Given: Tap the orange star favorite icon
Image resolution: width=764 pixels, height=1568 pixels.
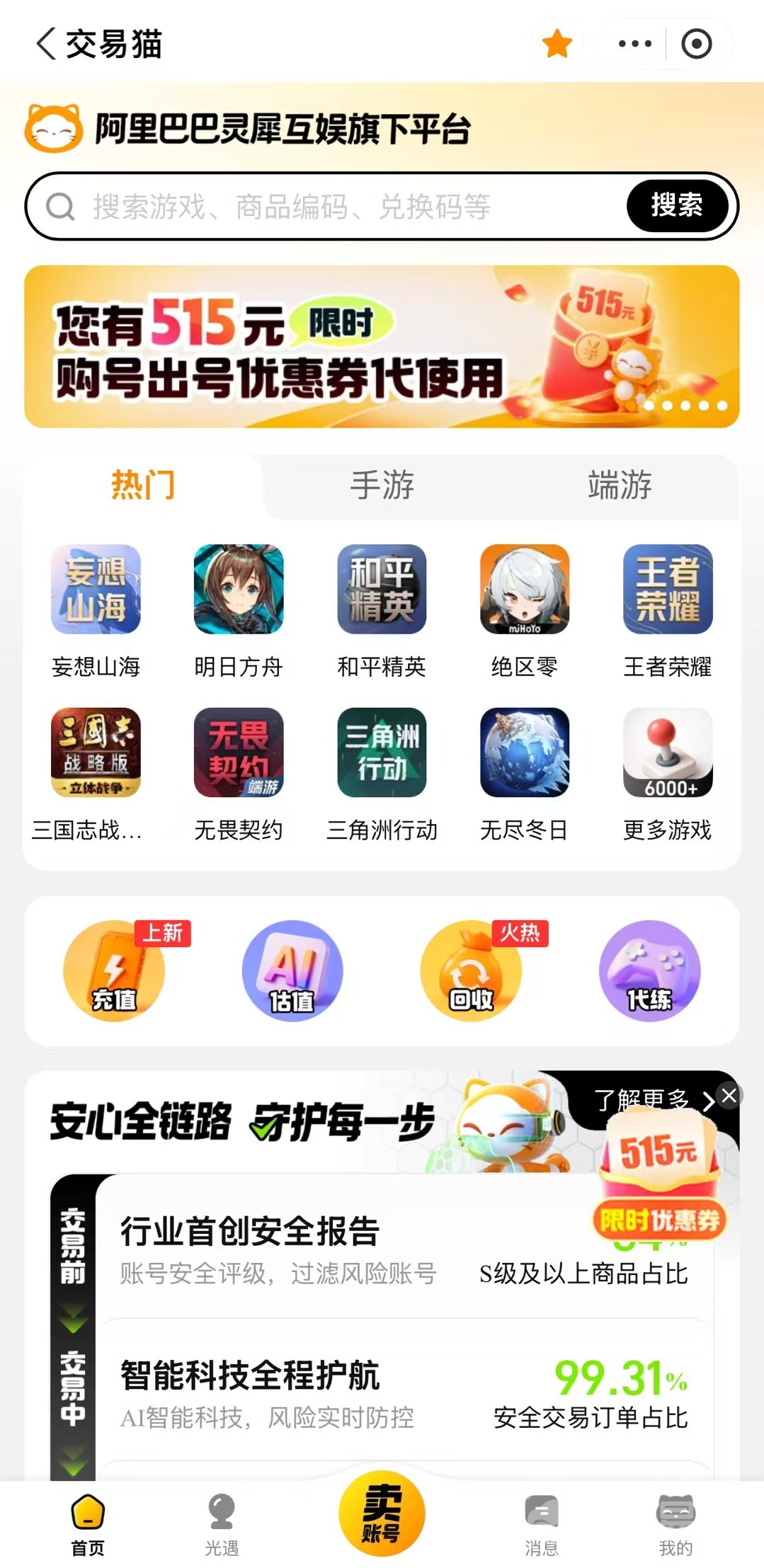Looking at the screenshot, I should [557, 44].
